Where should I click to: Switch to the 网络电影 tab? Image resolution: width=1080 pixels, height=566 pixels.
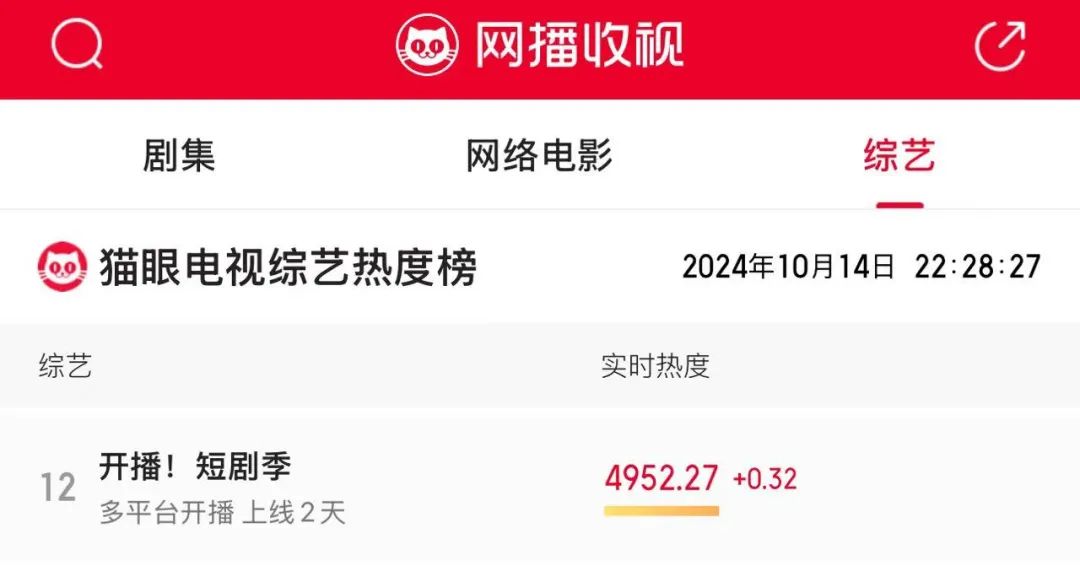point(539,156)
